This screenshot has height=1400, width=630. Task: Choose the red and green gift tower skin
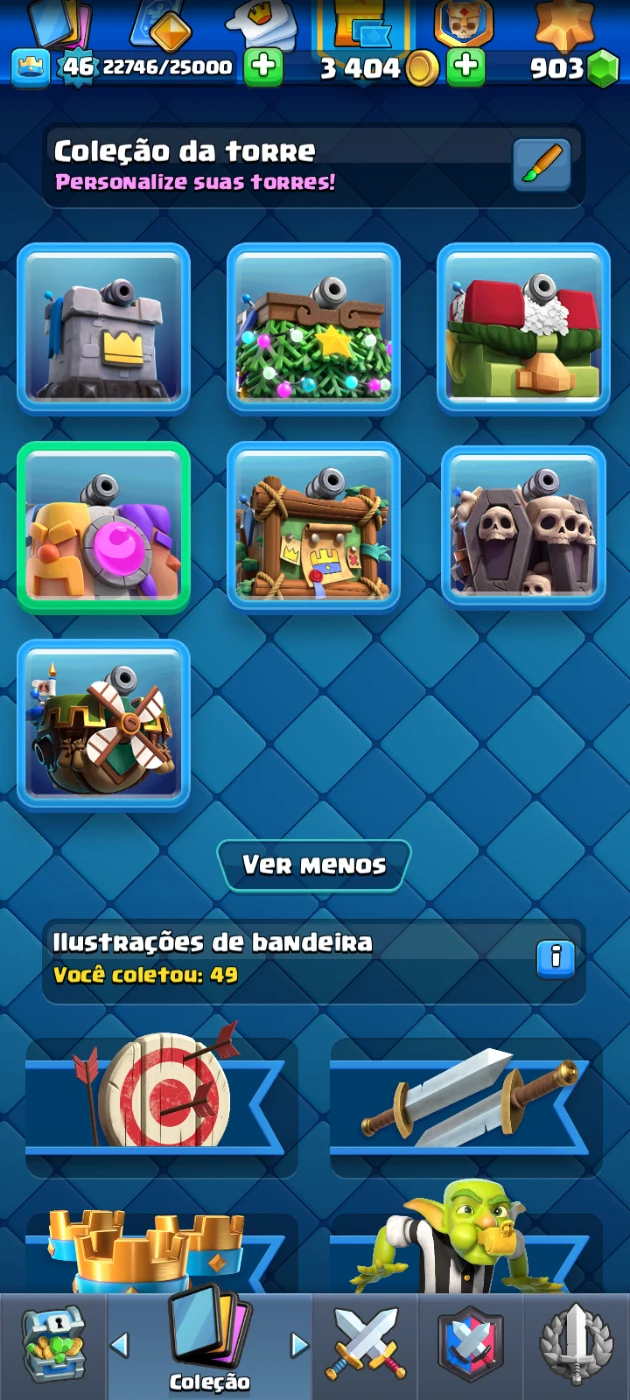(523, 327)
